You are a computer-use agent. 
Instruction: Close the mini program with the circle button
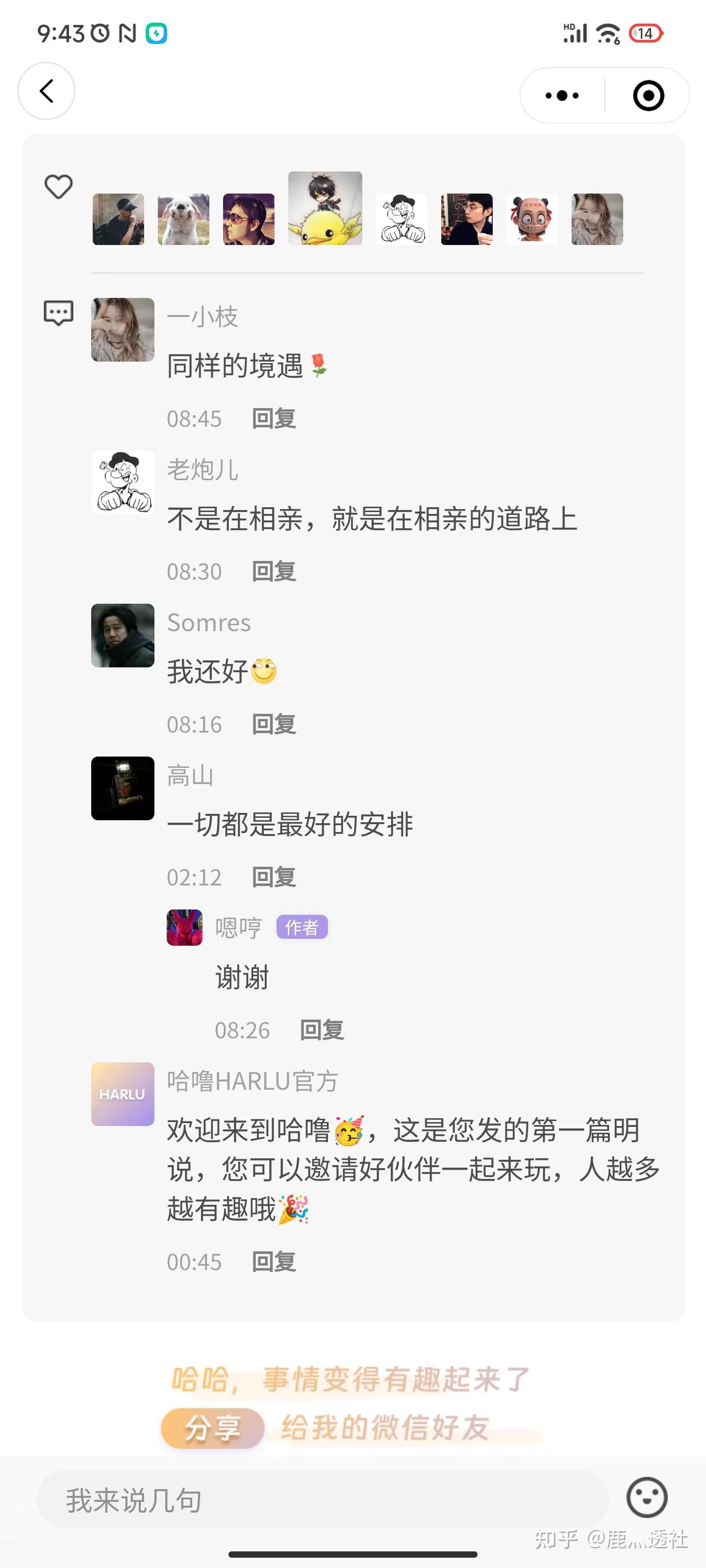pos(648,96)
